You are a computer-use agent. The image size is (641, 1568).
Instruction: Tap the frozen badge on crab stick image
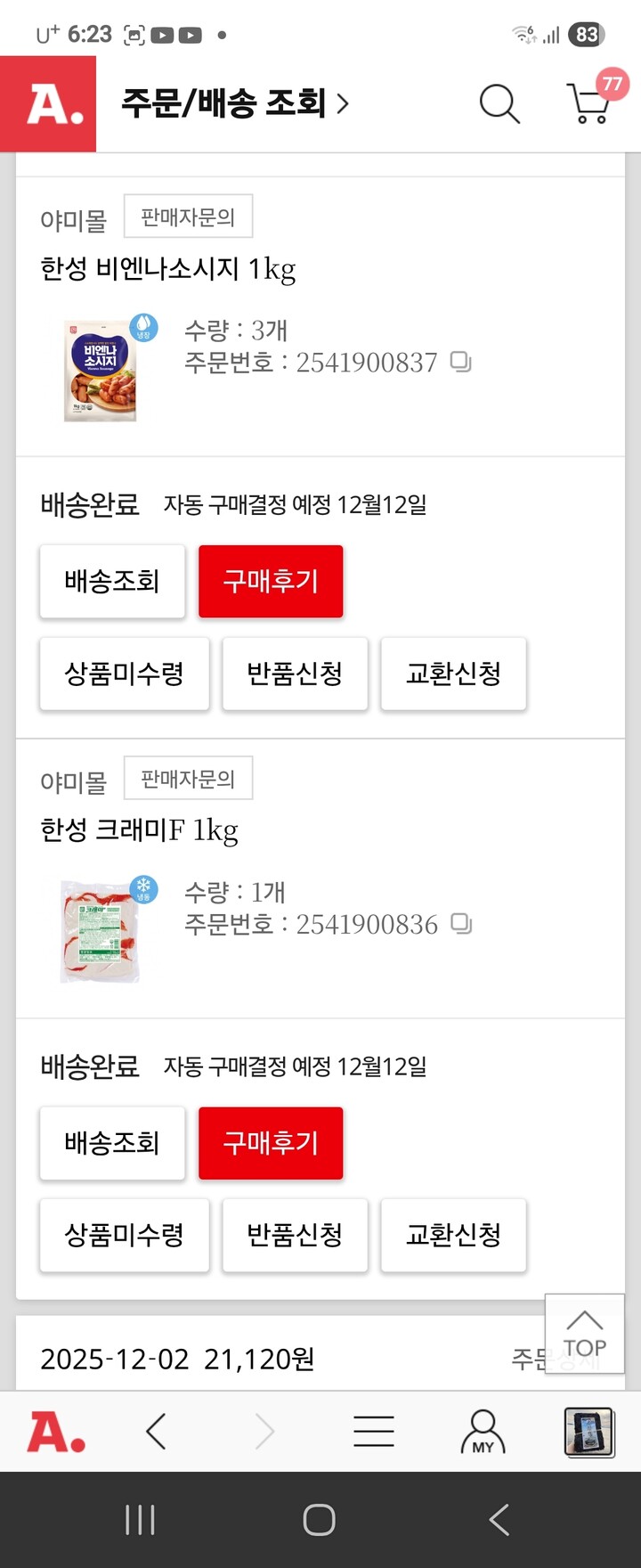(x=145, y=890)
